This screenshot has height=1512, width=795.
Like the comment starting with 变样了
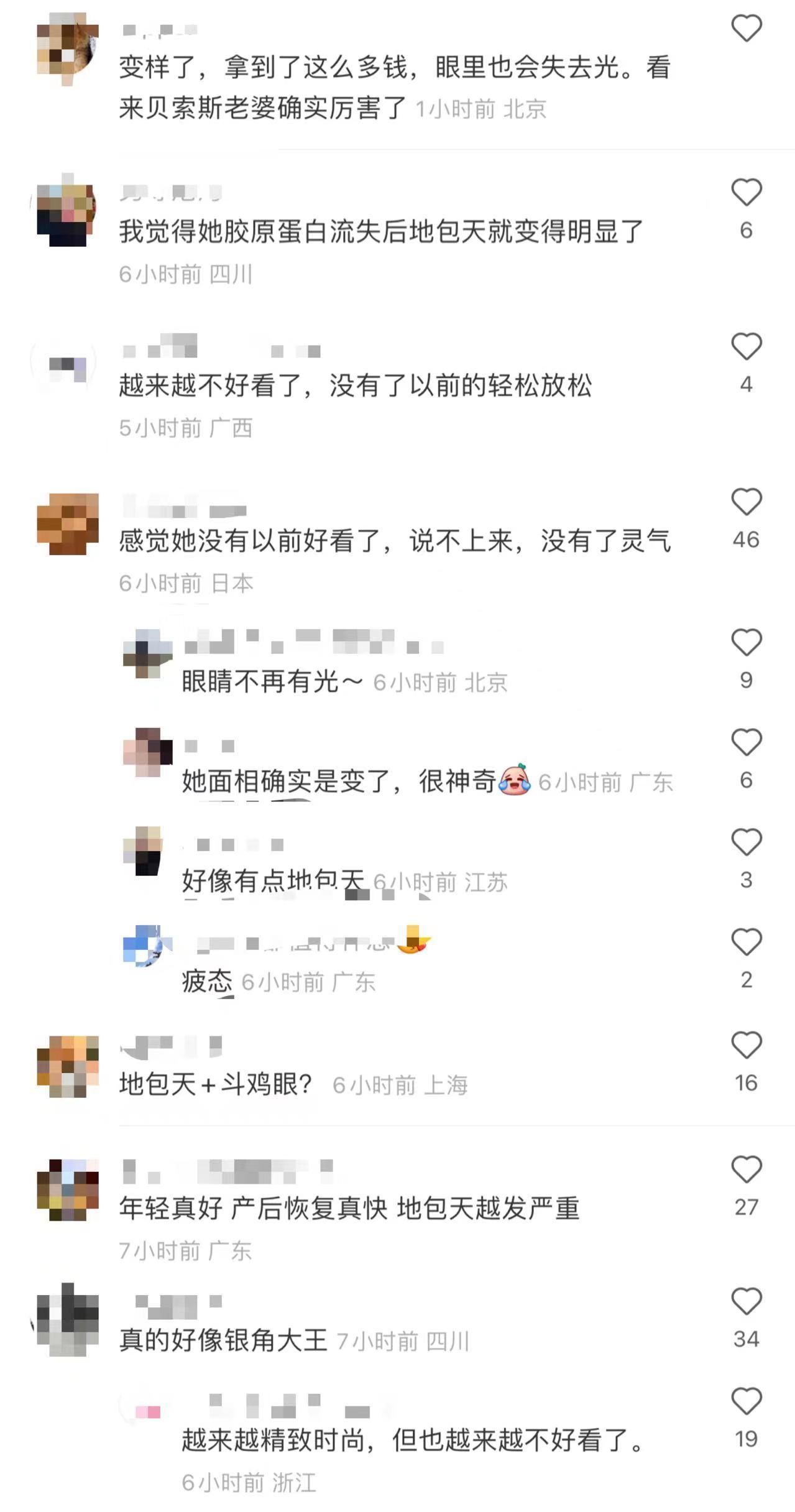click(746, 29)
